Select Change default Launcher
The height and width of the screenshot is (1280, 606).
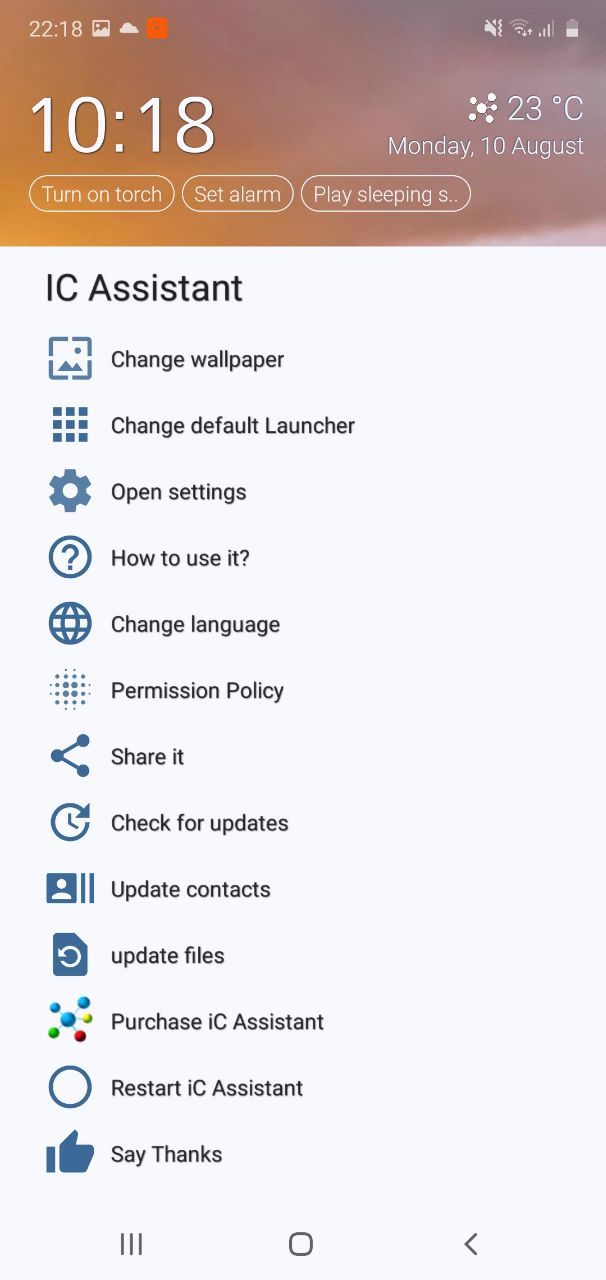[232, 425]
